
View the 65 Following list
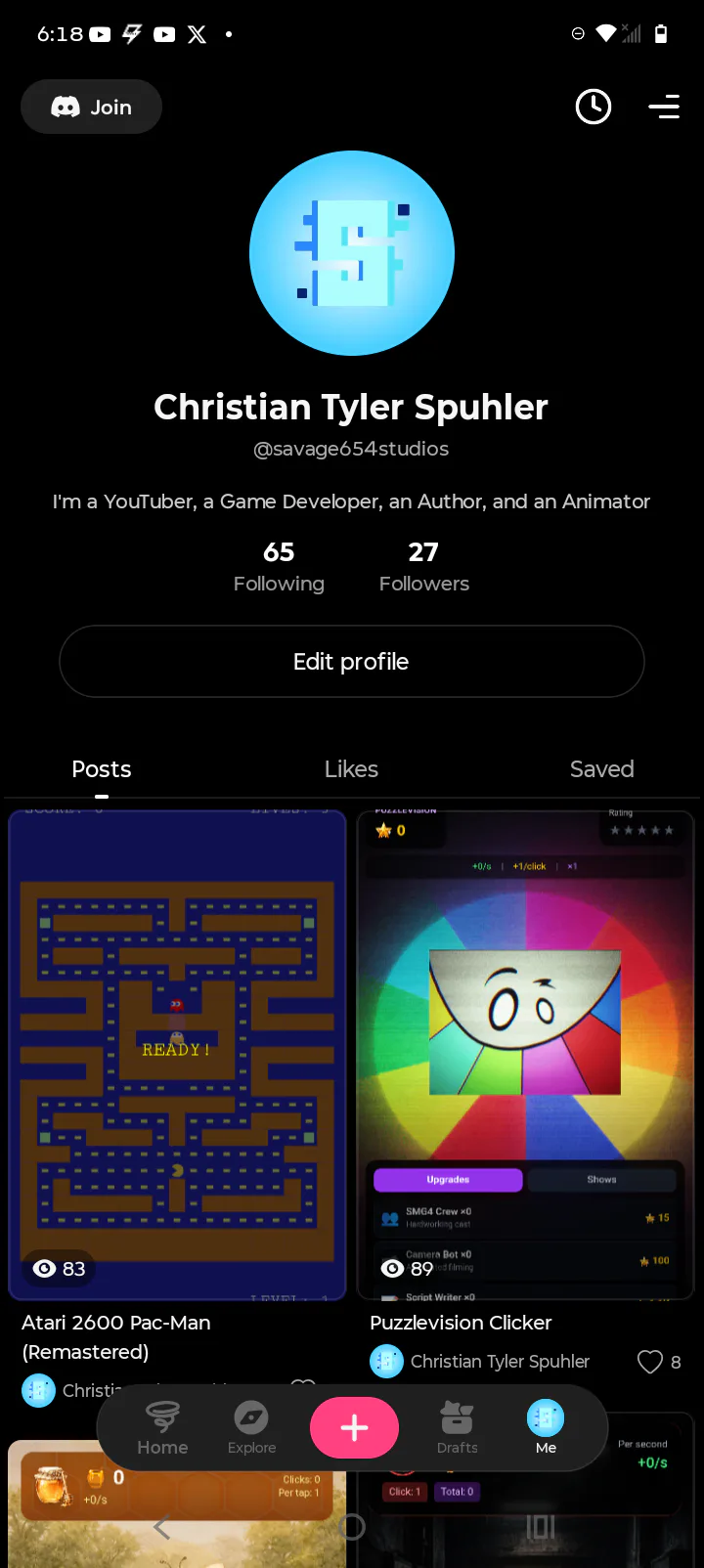pos(279,567)
